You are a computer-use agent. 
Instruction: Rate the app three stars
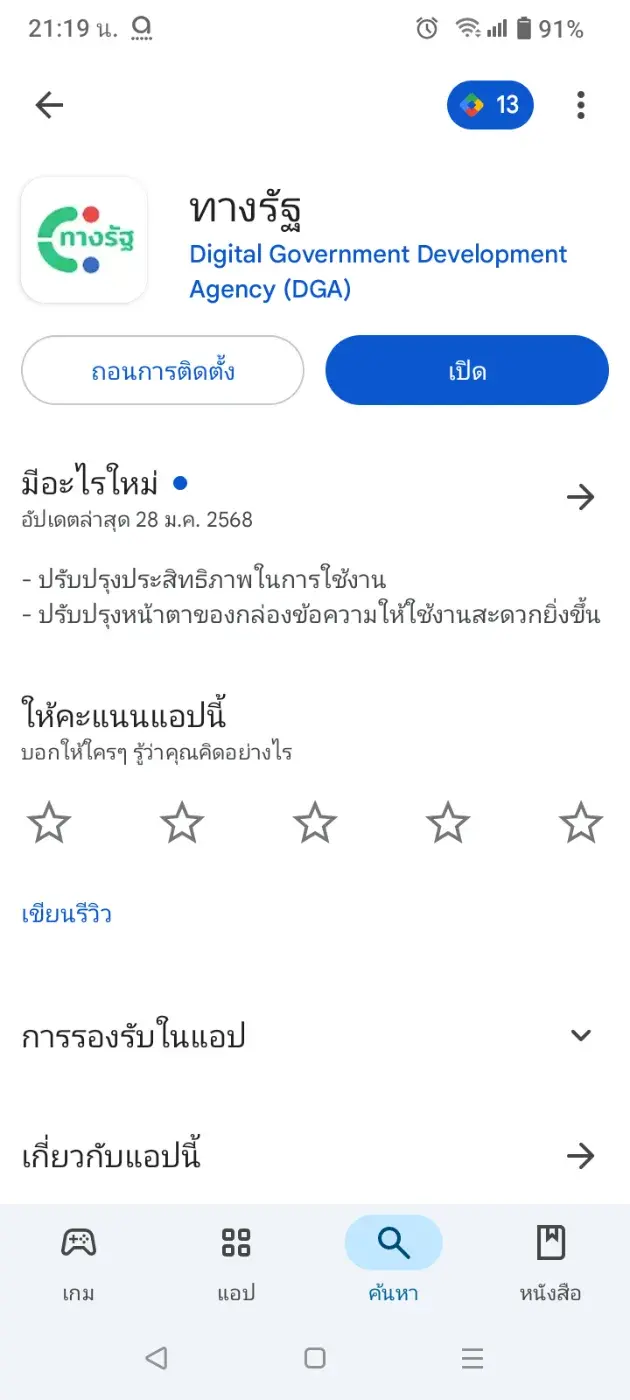point(315,824)
